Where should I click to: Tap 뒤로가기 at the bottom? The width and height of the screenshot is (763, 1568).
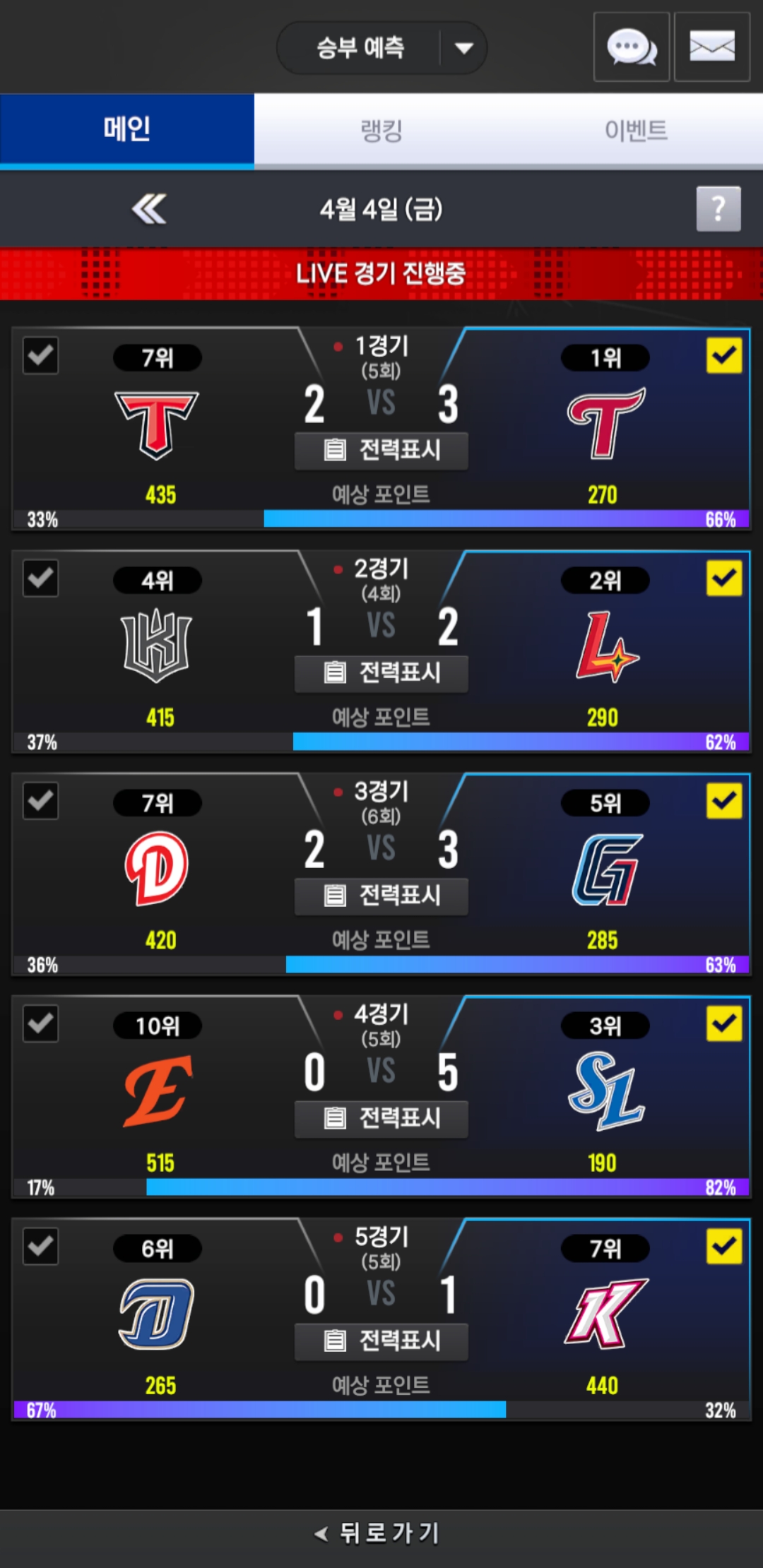(379, 1533)
